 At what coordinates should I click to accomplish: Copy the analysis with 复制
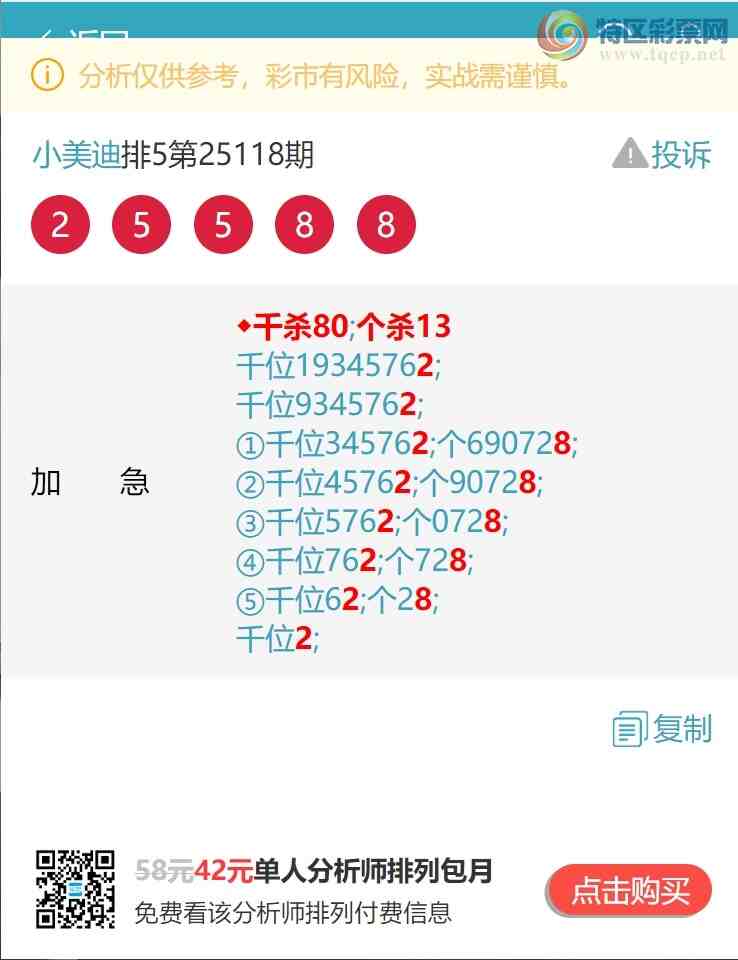pyautogui.click(x=663, y=729)
